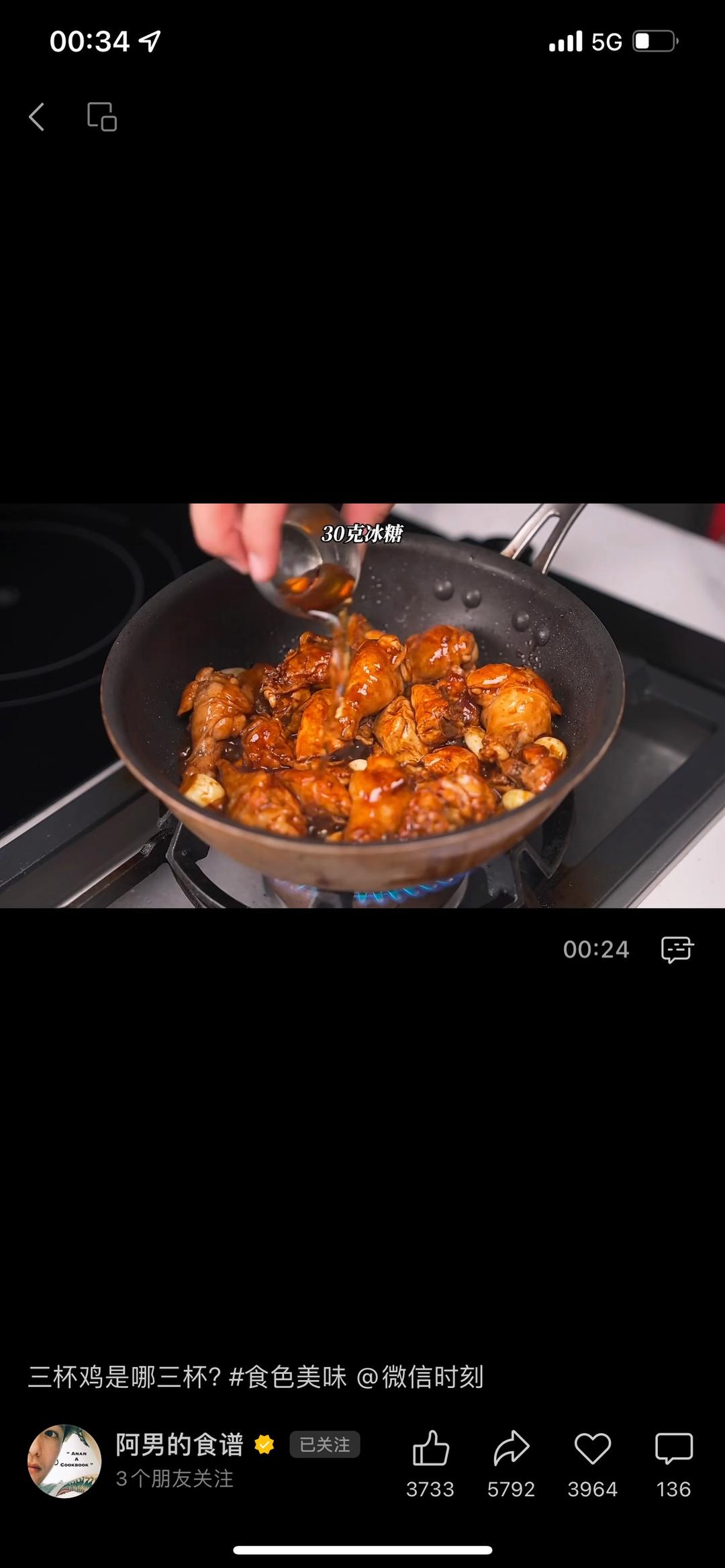Viewport: 725px width, 1568px height.
Task: Toggle like state on the thumbs-up
Action: [x=431, y=1447]
